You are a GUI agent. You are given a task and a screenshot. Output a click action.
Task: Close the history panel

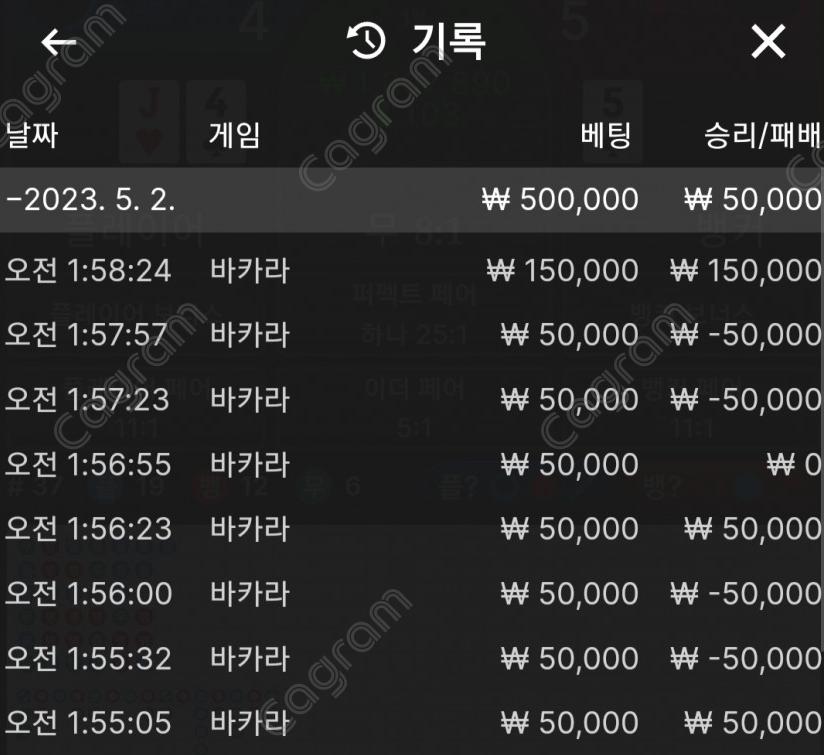tap(768, 42)
